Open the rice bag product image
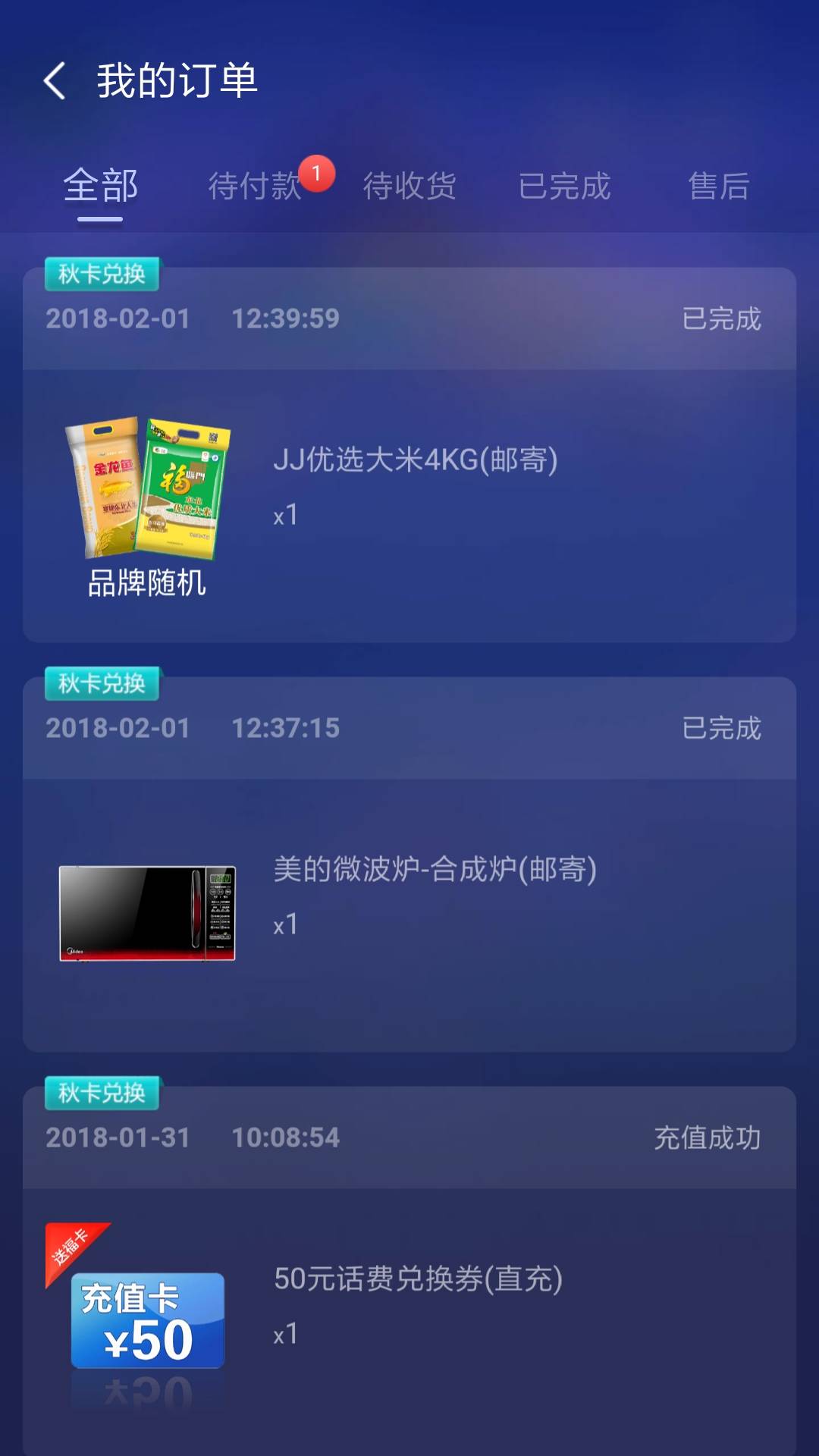This screenshot has height=1456, width=819. (x=148, y=485)
